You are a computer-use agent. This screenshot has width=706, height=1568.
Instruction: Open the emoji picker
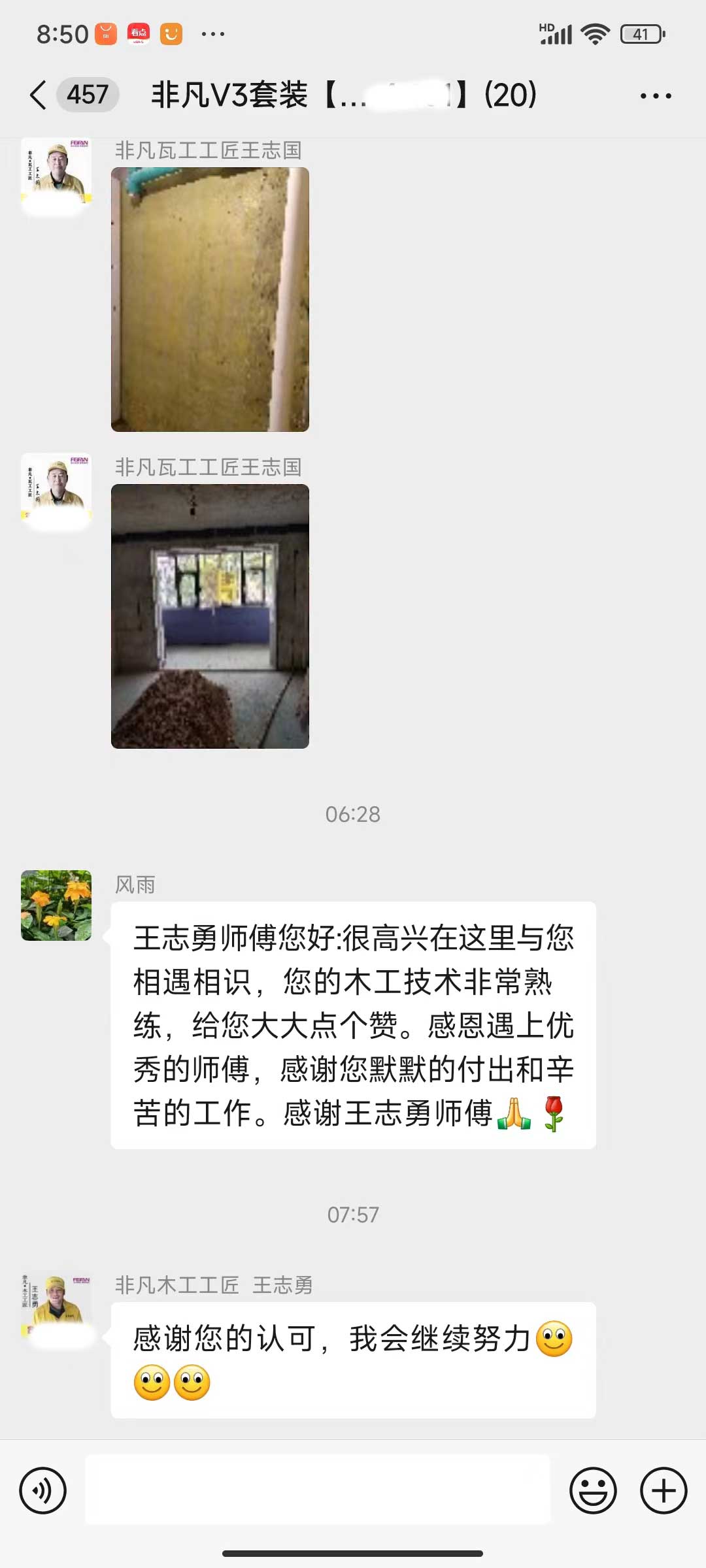(x=593, y=1491)
